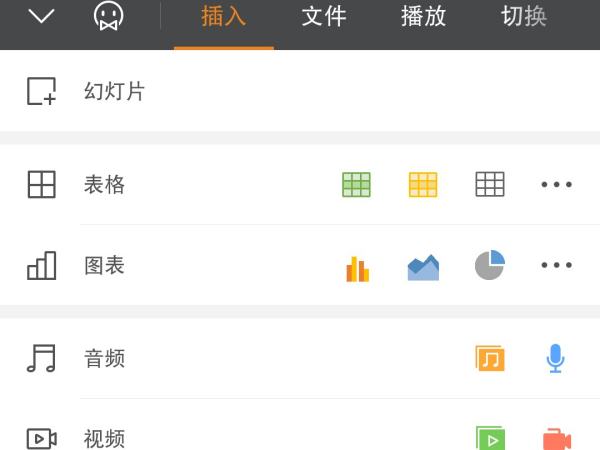
Task: Insert a pie chart
Action: (490, 266)
